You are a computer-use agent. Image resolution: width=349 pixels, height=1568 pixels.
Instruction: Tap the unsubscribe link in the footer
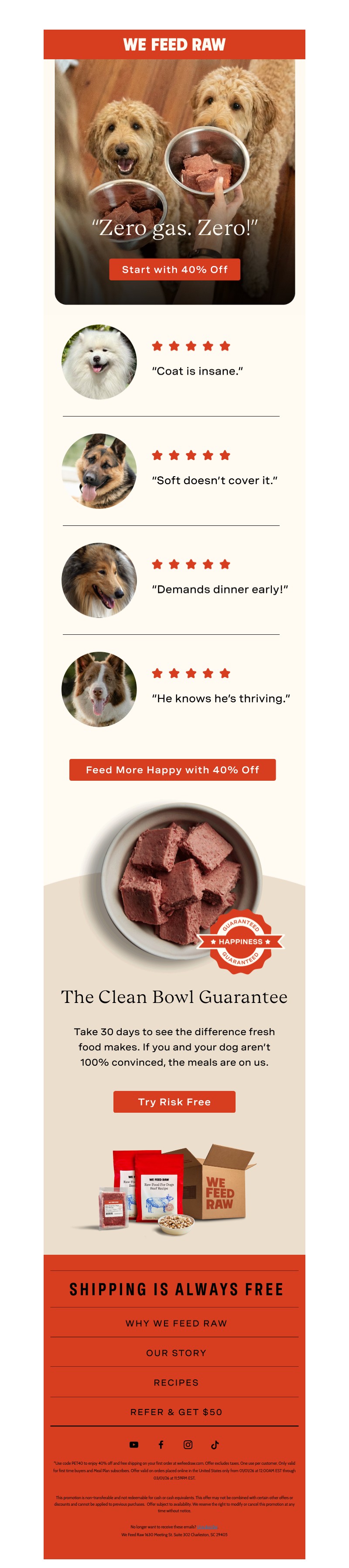207,1527
